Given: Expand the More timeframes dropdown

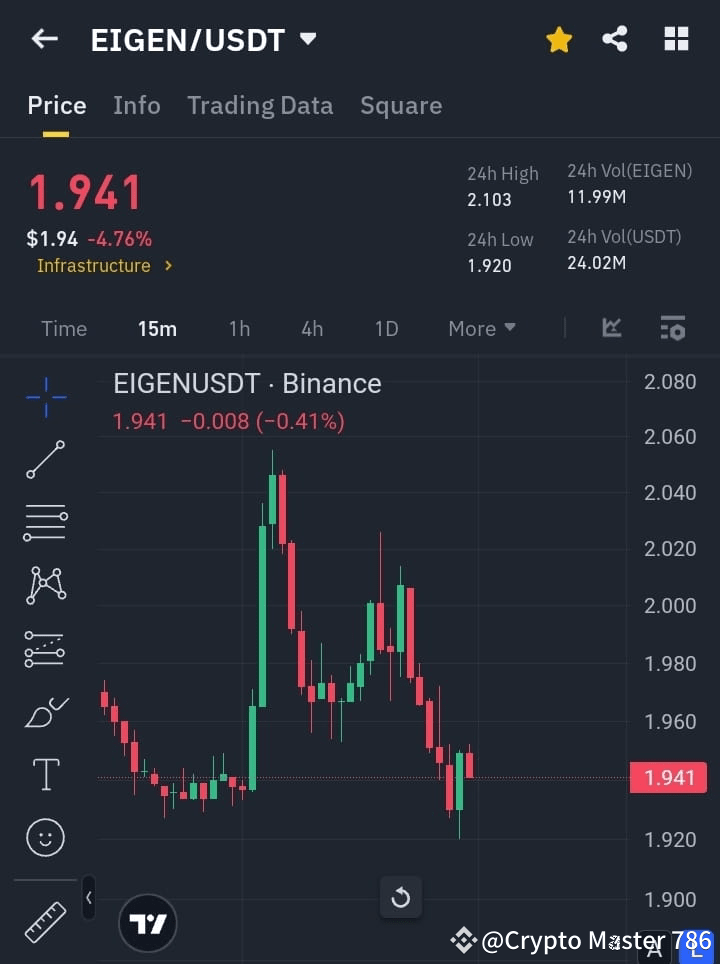Looking at the screenshot, I should click(481, 328).
